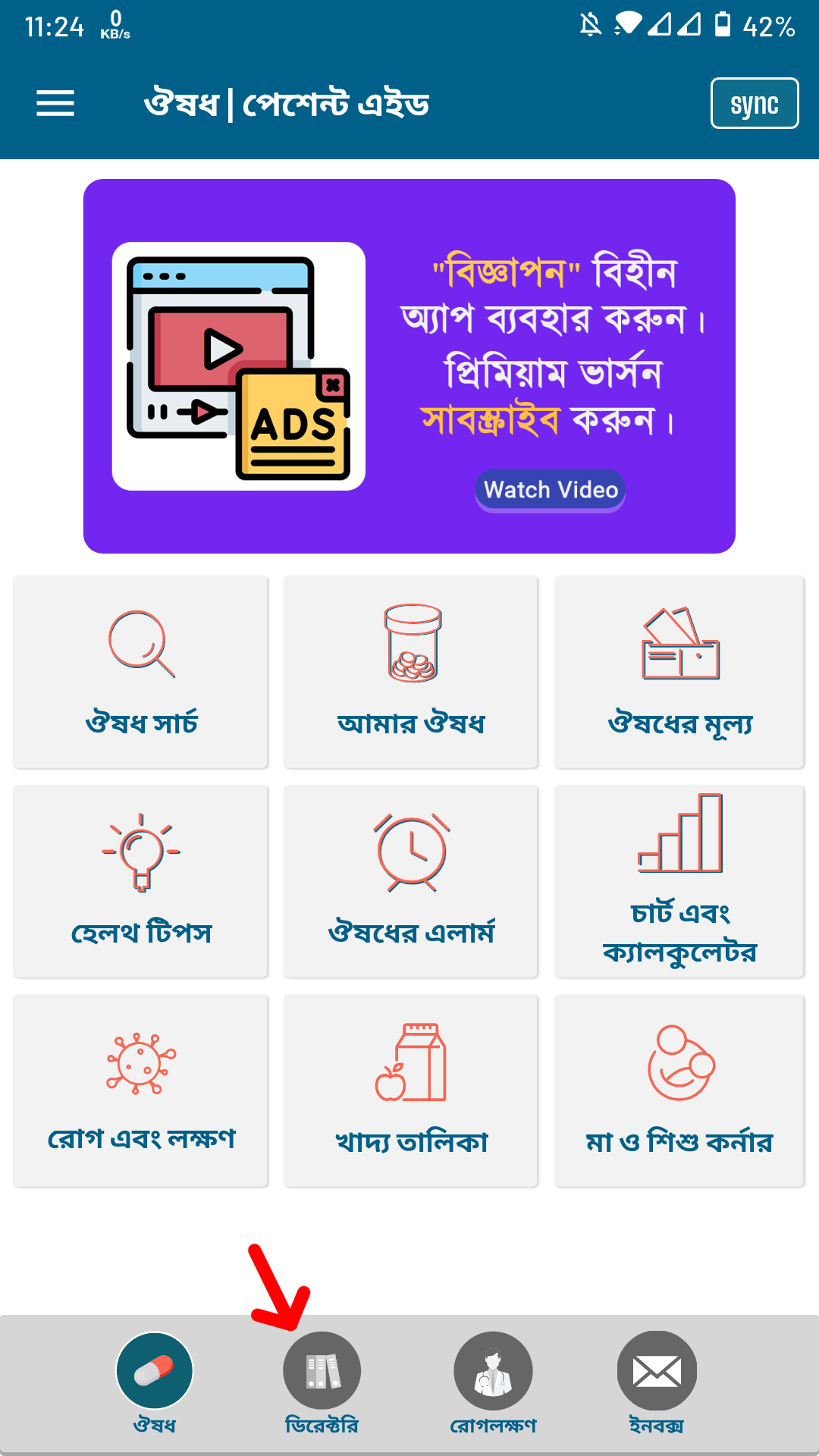Open চার্ট এবং ক্যালকুলেটর tile

point(679,881)
